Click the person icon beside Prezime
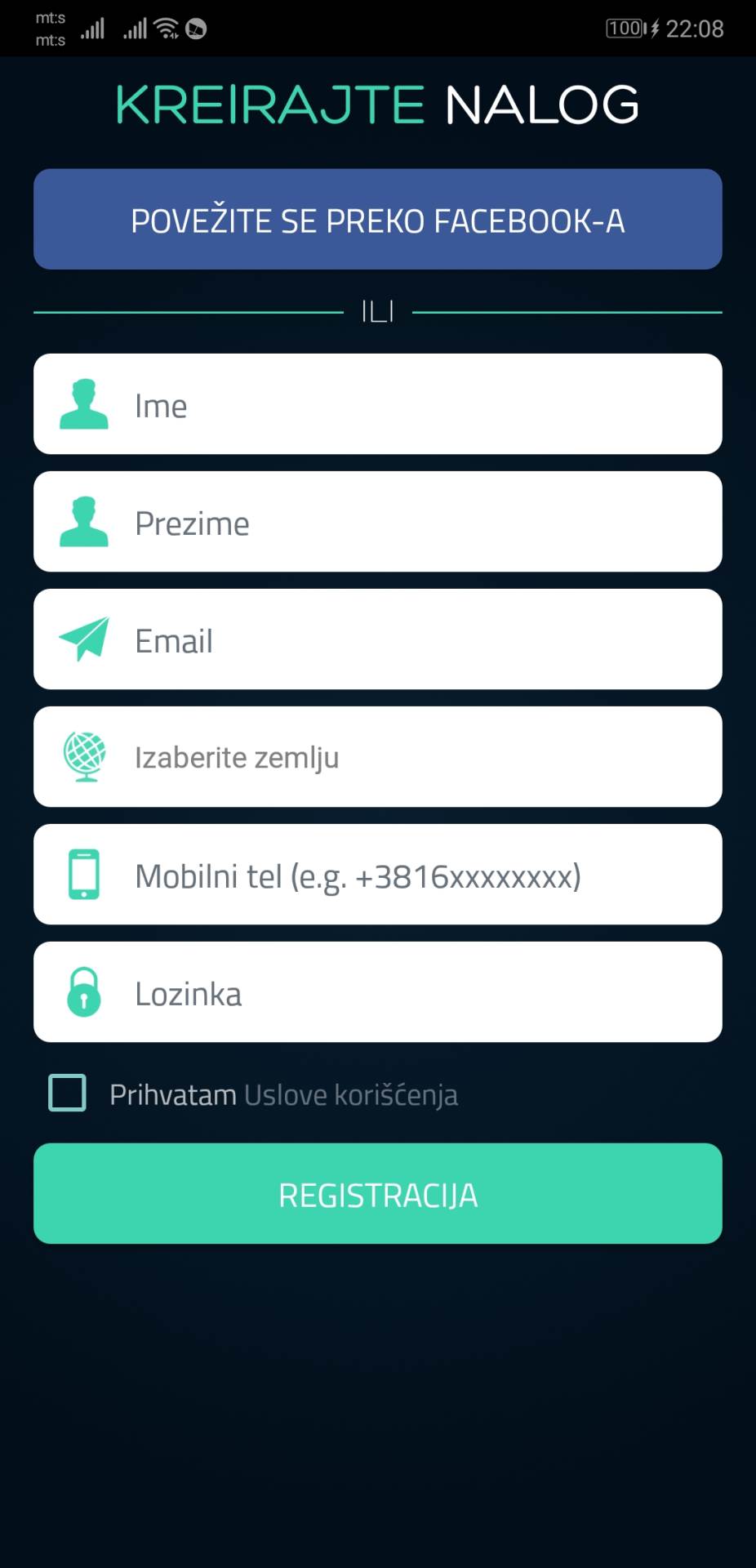 click(85, 522)
